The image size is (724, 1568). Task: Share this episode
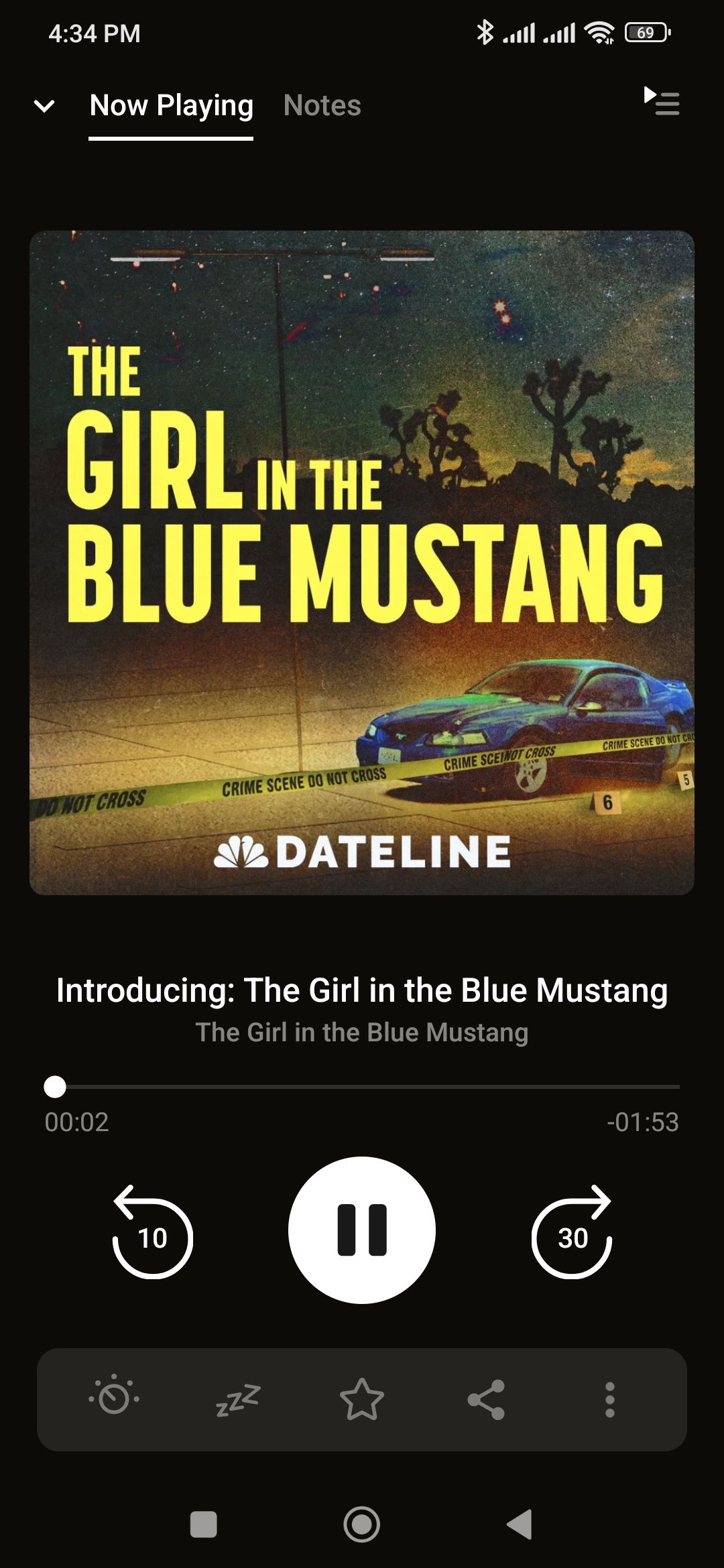click(x=486, y=1399)
